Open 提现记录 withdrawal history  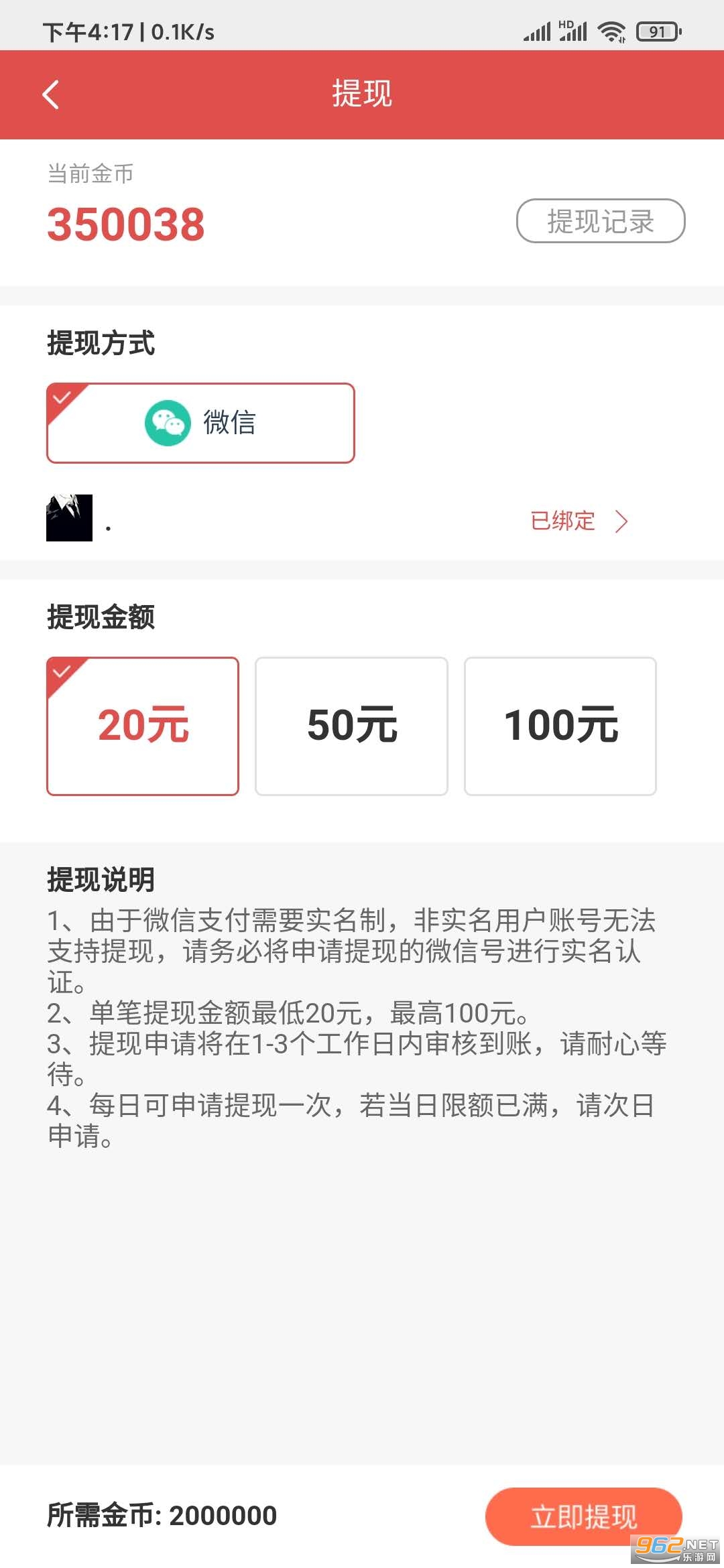click(x=600, y=221)
